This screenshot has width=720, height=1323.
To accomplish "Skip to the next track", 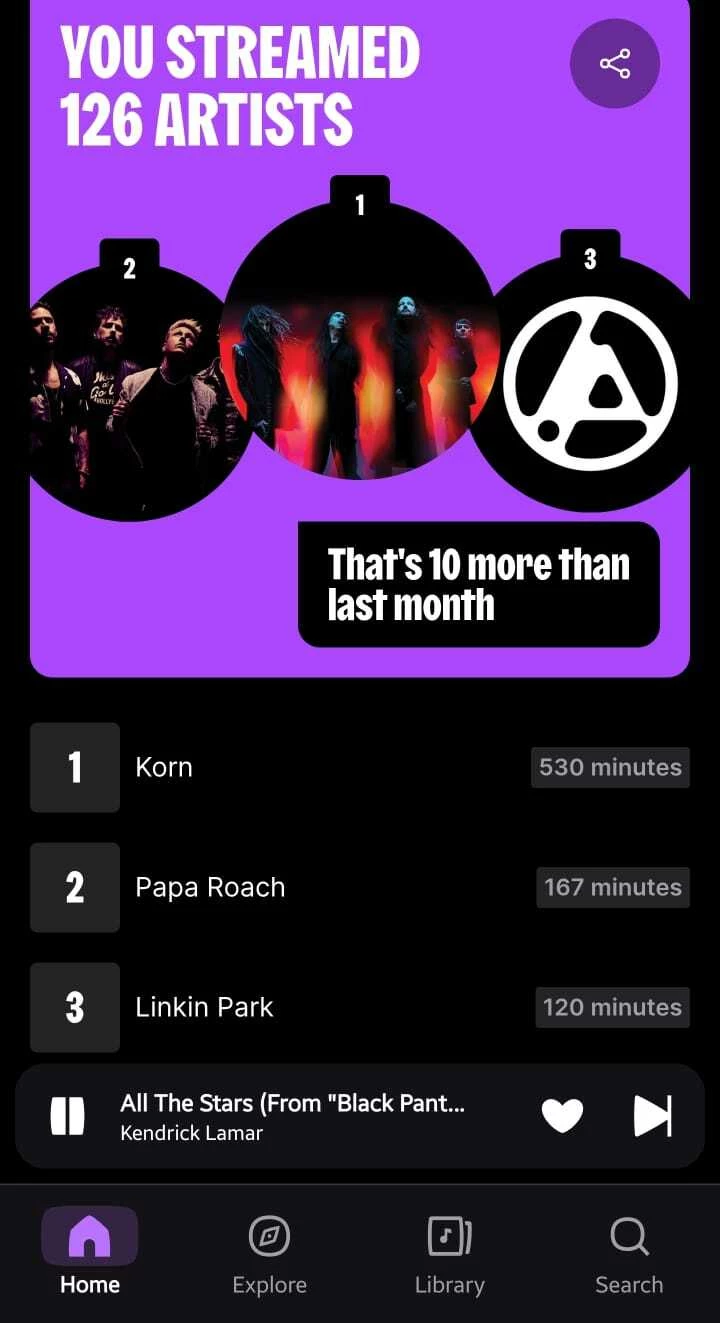I will (x=652, y=1116).
